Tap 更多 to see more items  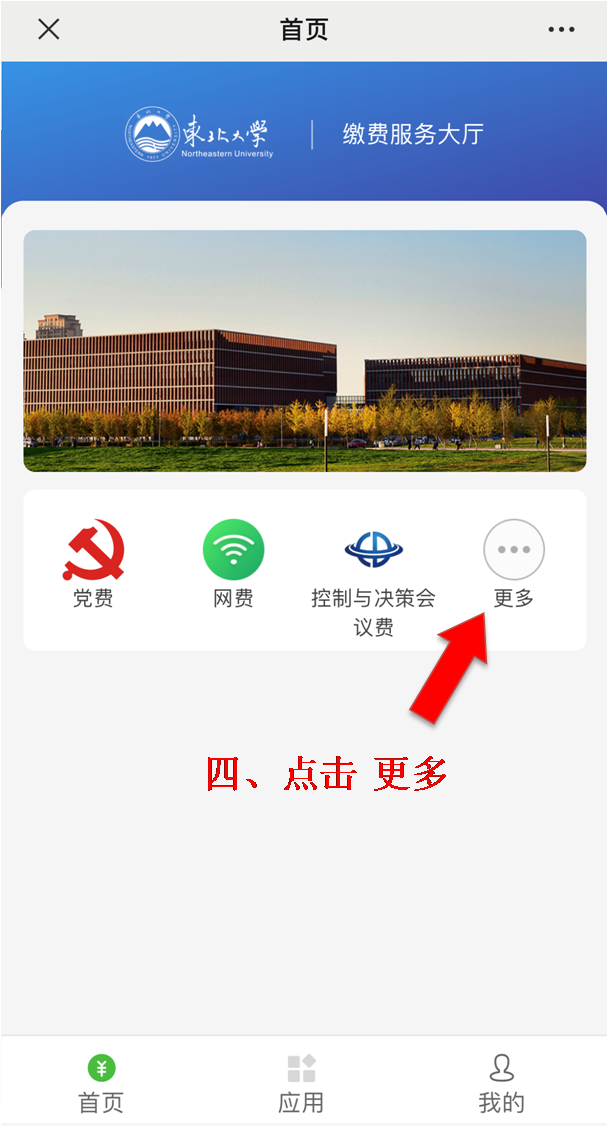coord(513,562)
